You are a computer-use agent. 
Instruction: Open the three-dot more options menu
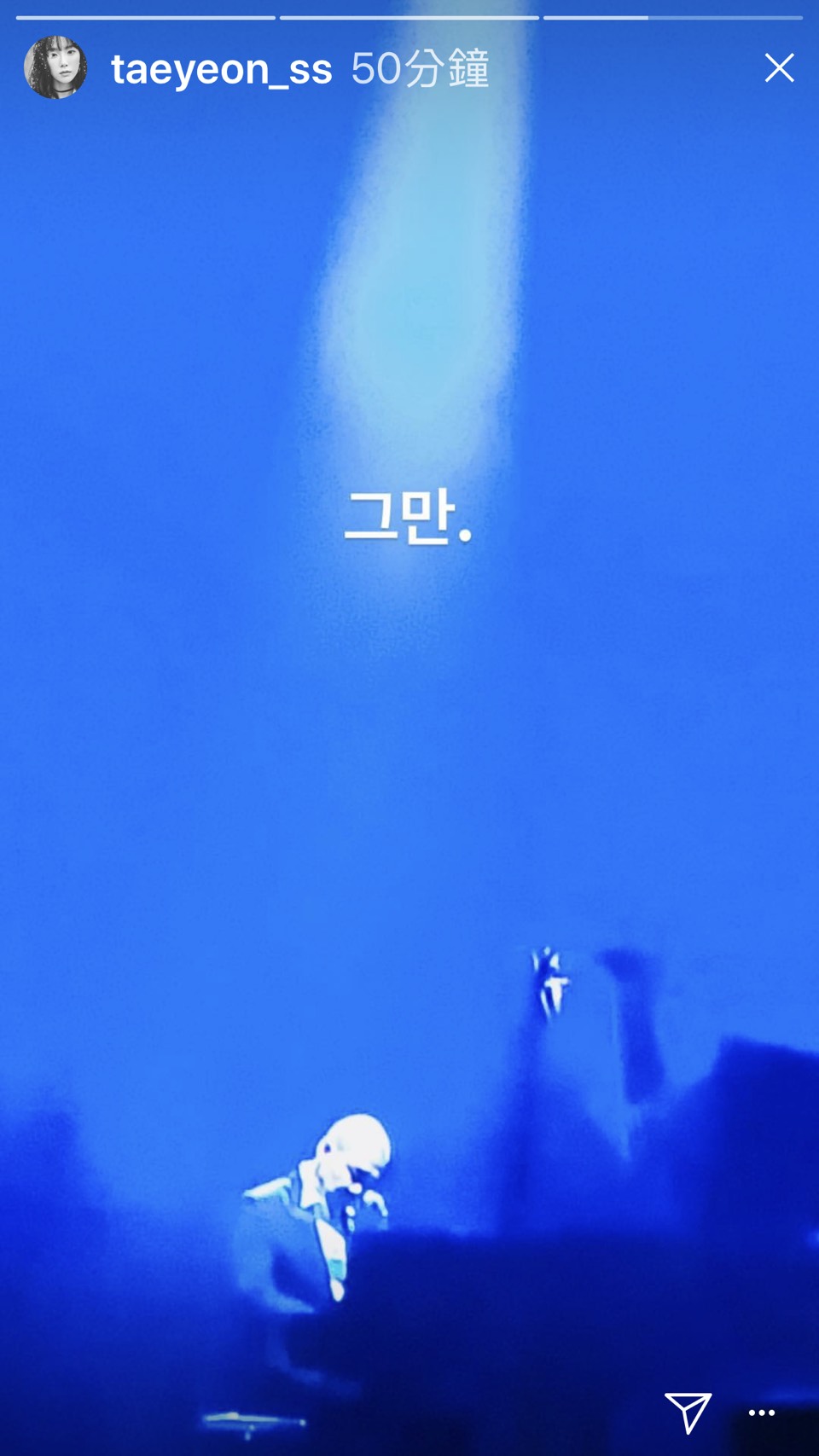[x=761, y=1412]
